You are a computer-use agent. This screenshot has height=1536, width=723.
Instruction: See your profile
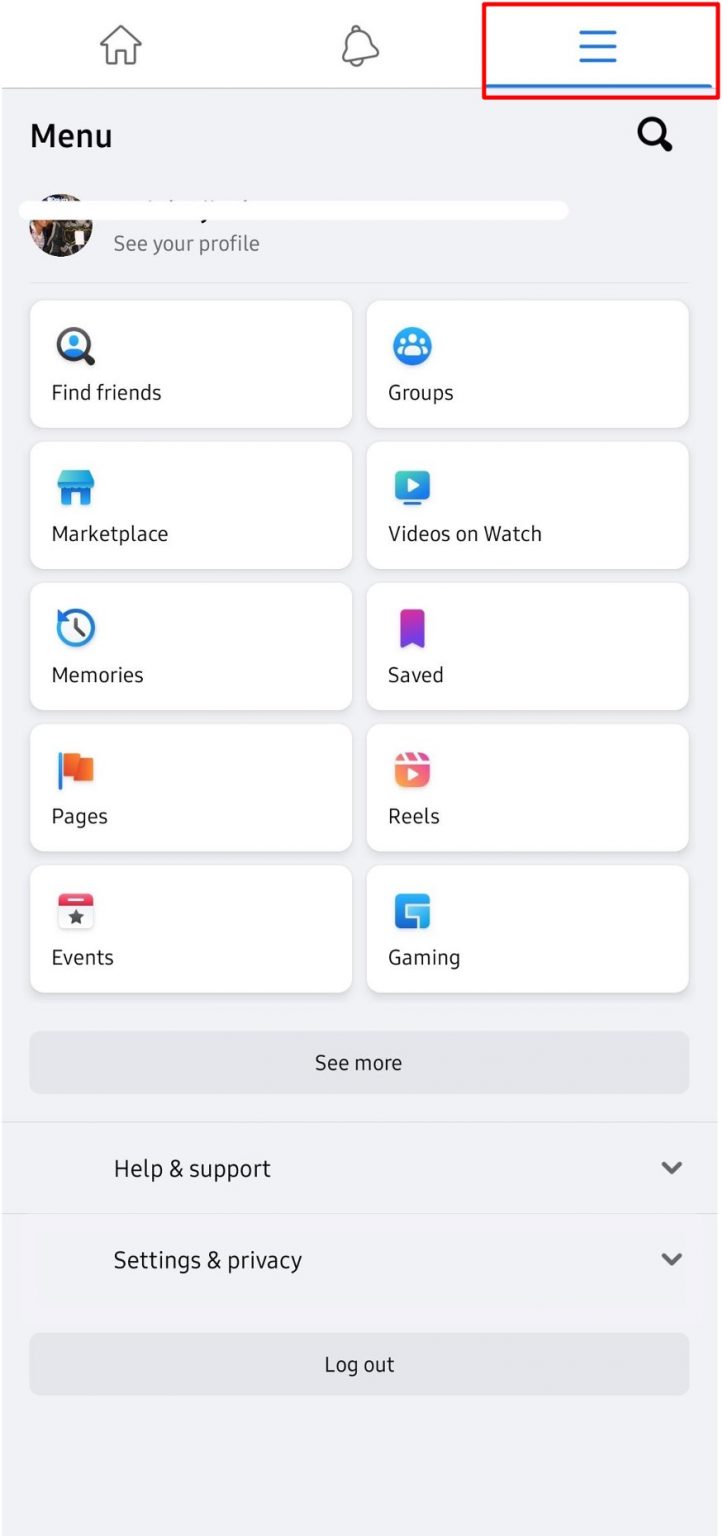(x=186, y=243)
